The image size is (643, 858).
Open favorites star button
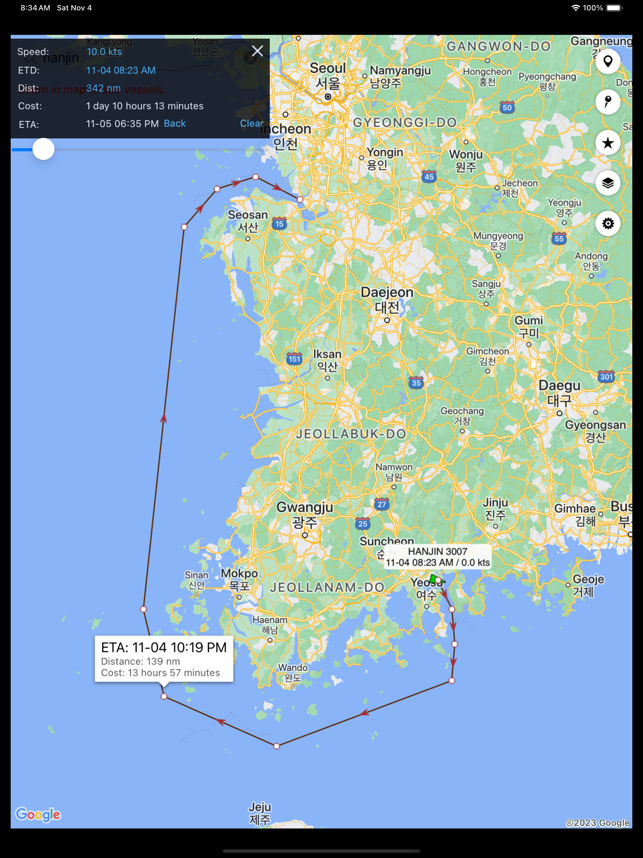pos(607,143)
